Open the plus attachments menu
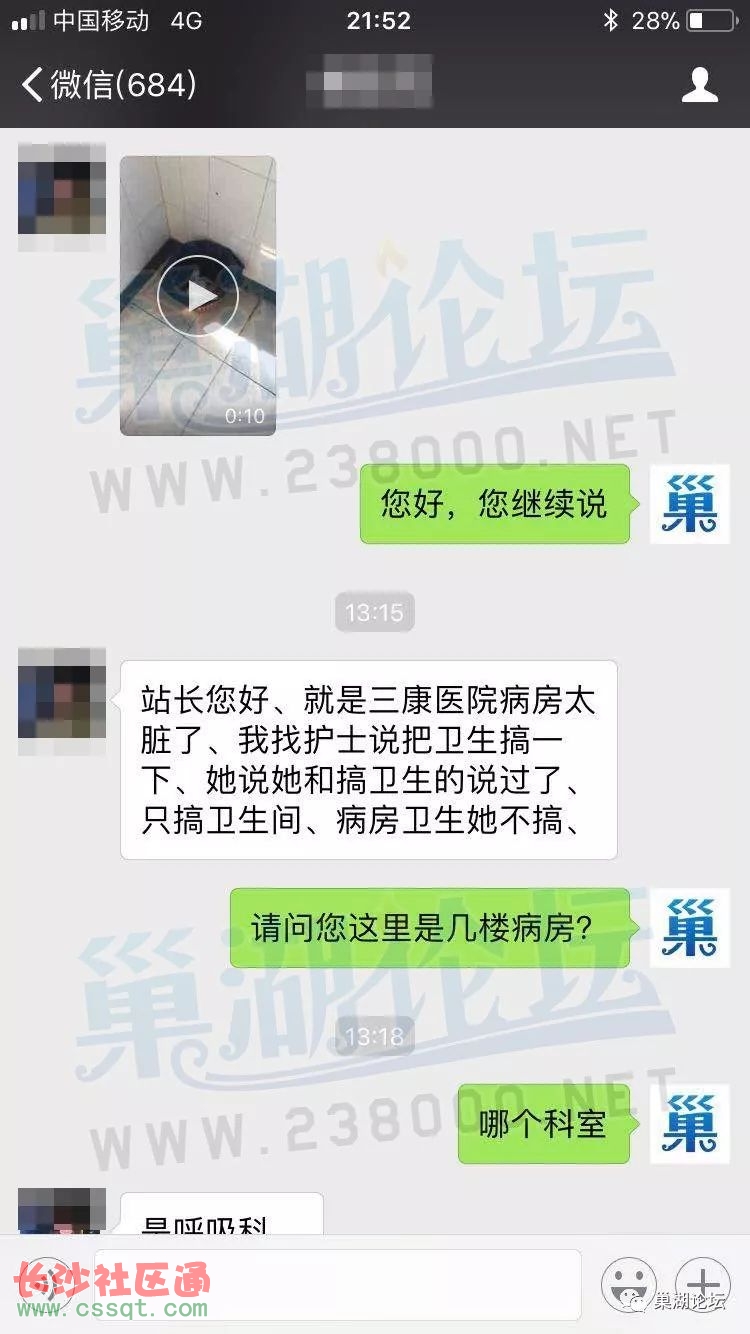 [702, 1284]
